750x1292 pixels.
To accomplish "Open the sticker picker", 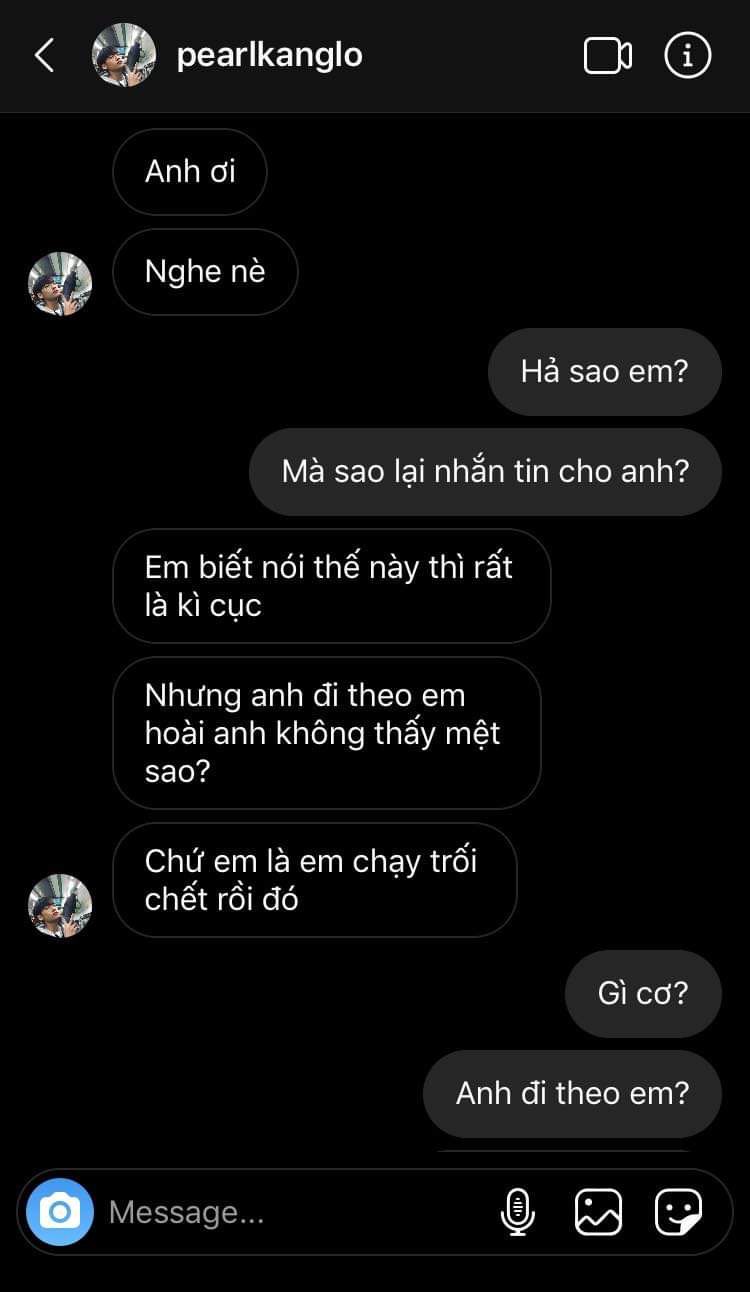I will pos(678,1212).
